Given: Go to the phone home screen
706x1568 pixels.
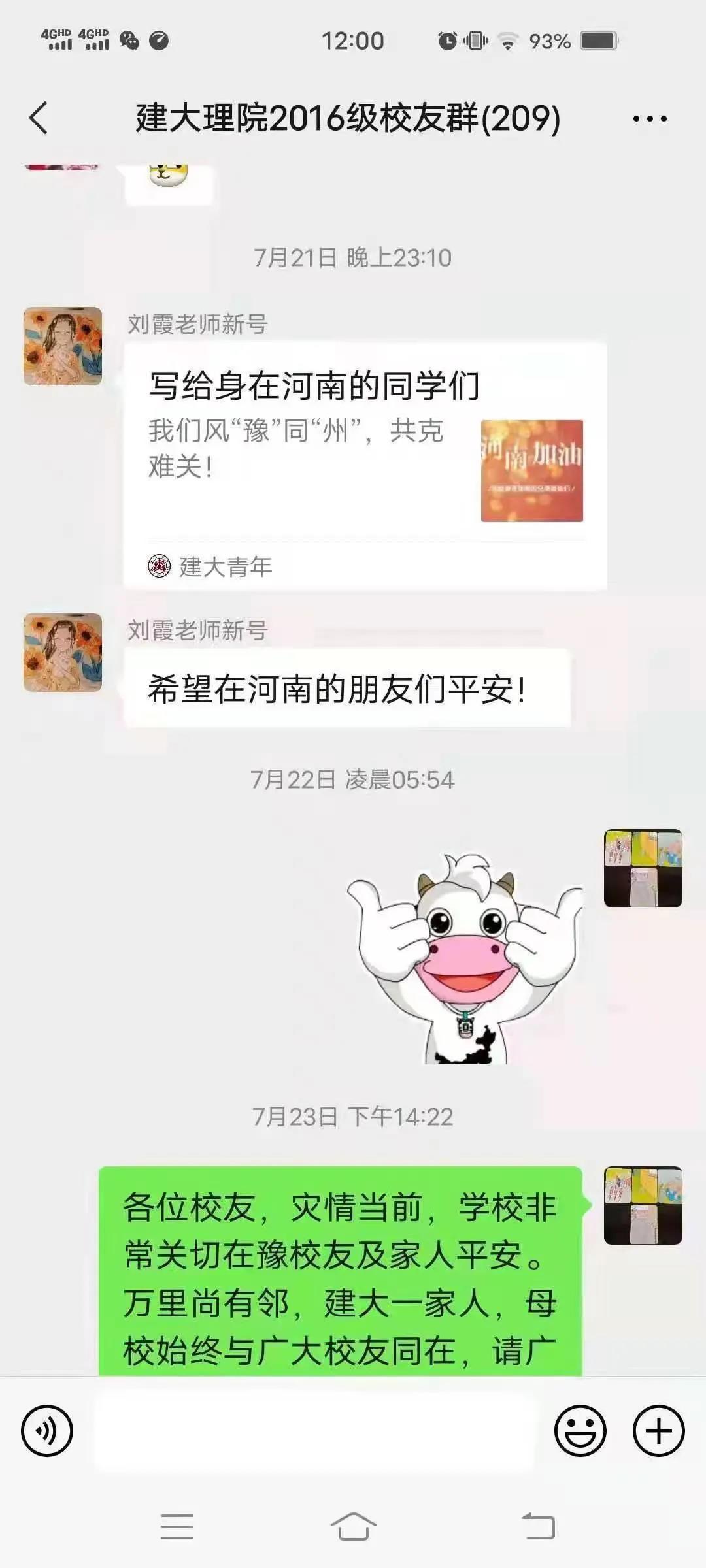Looking at the screenshot, I should point(353,1527).
